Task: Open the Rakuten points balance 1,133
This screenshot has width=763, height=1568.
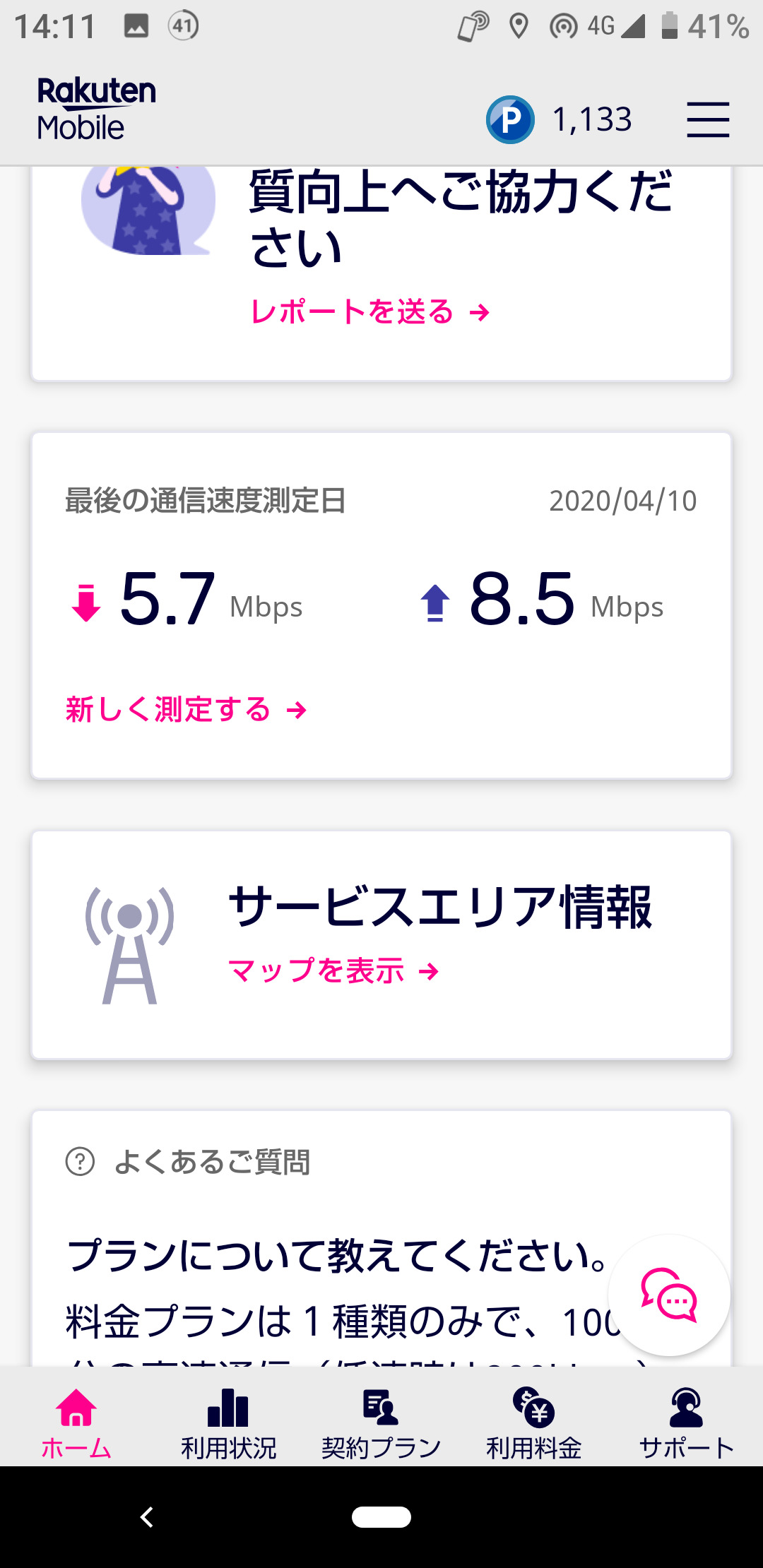Action: tap(560, 119)
